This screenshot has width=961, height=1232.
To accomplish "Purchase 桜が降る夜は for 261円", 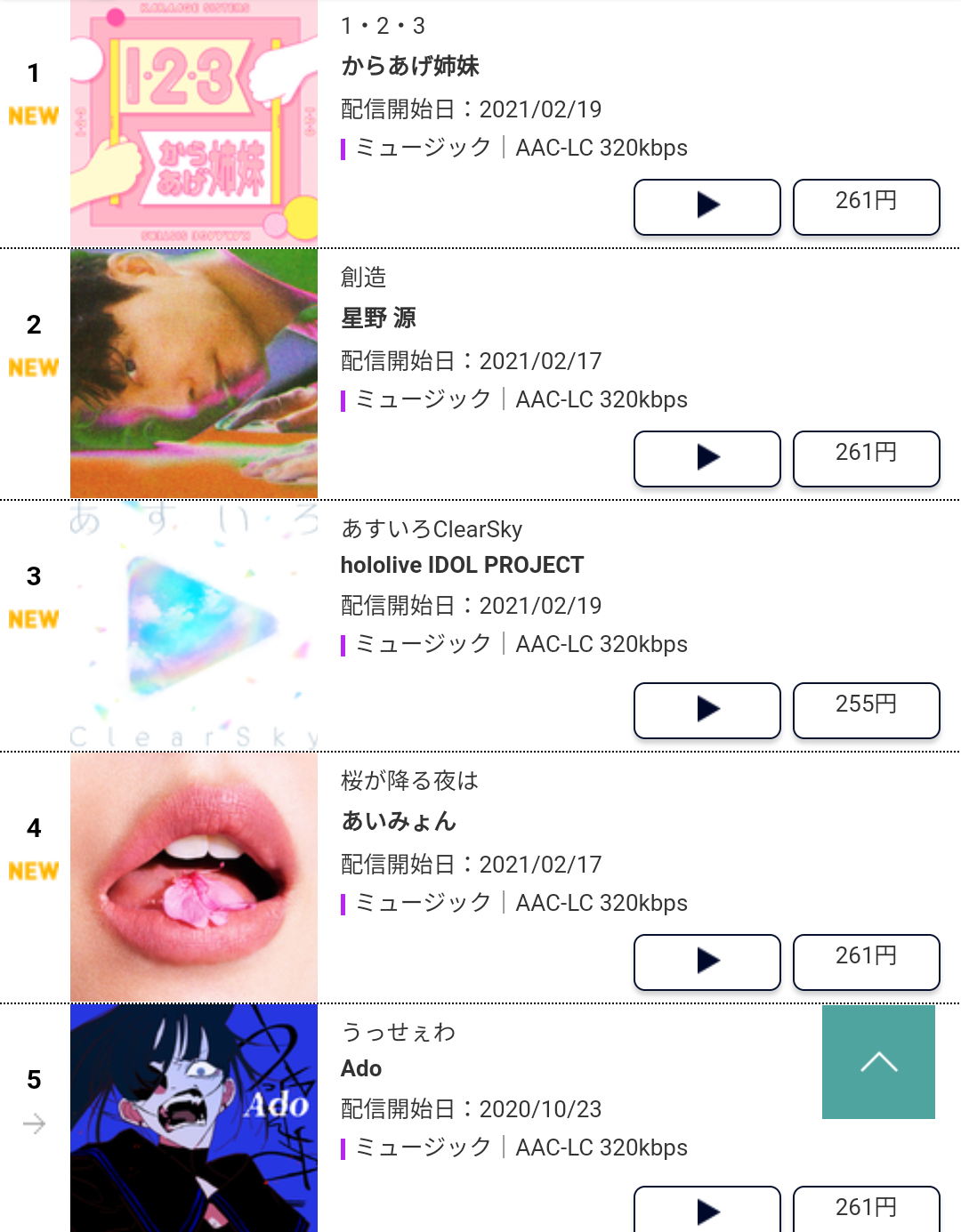I will tap(866, 962).
